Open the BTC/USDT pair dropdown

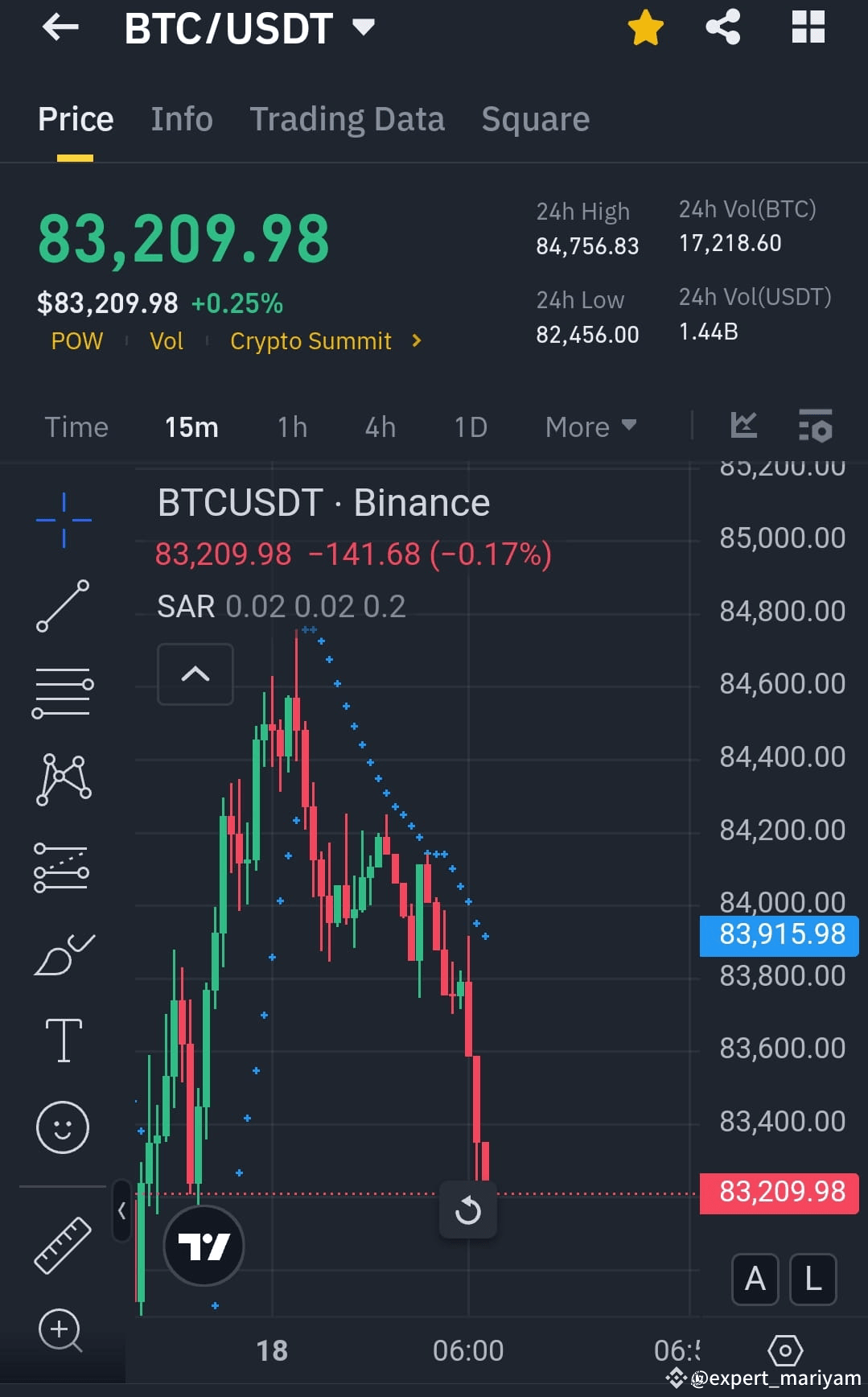click(364, 27)
